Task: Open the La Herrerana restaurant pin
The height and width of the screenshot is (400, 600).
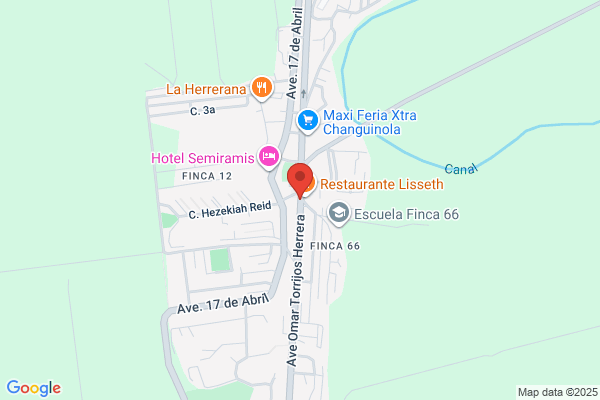Action: [262, 88]
